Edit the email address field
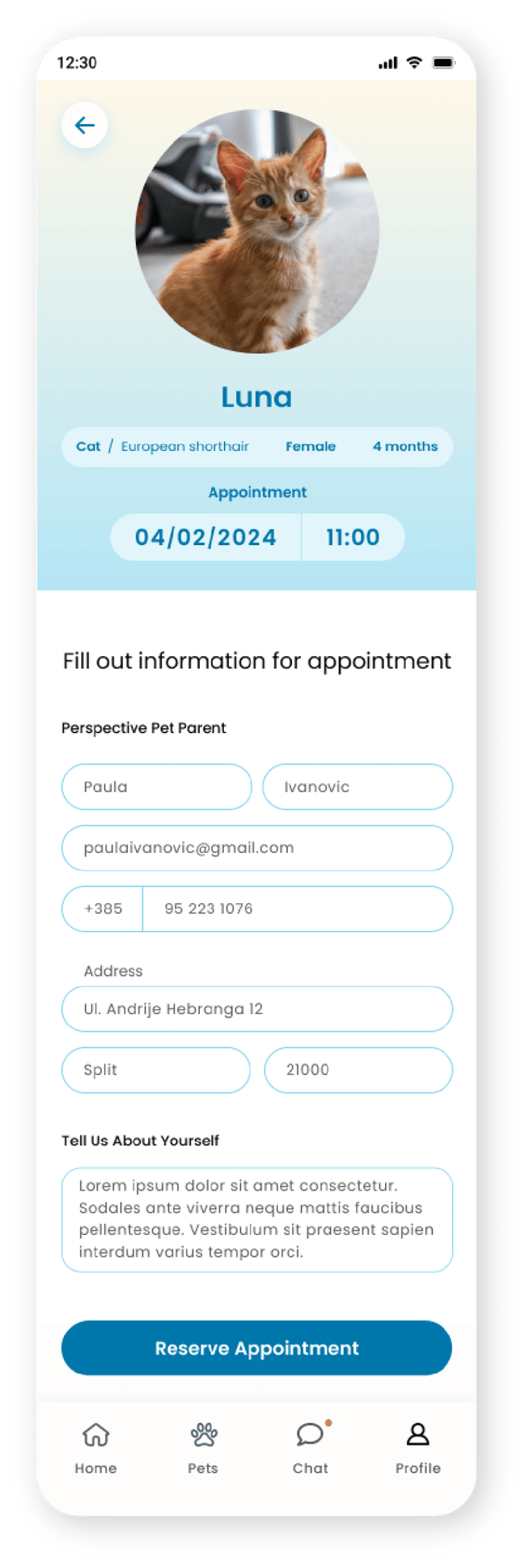The width and height of the screenshot is (529, 1568). coord(257,848)
